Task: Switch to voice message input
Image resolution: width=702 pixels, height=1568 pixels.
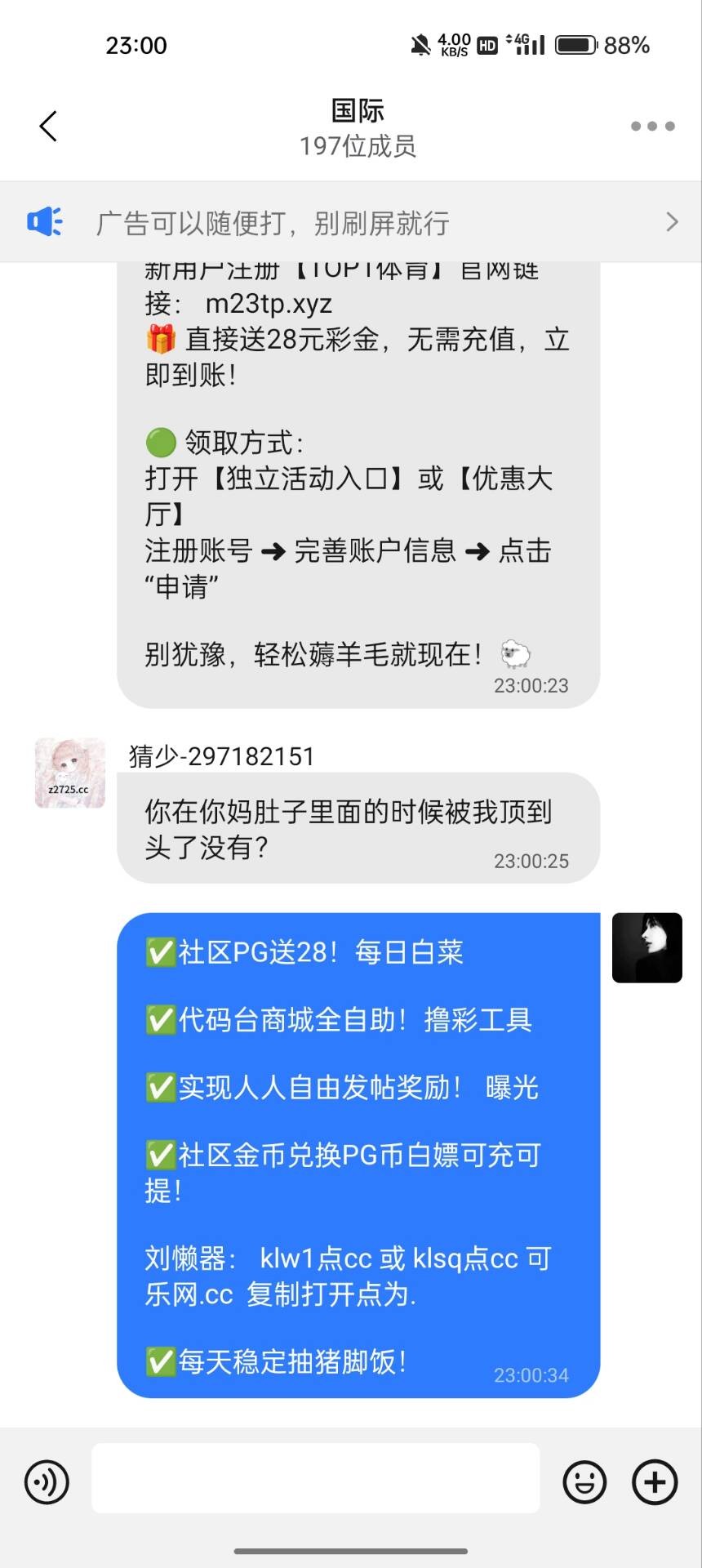Action: click(x=47, y=1481)
